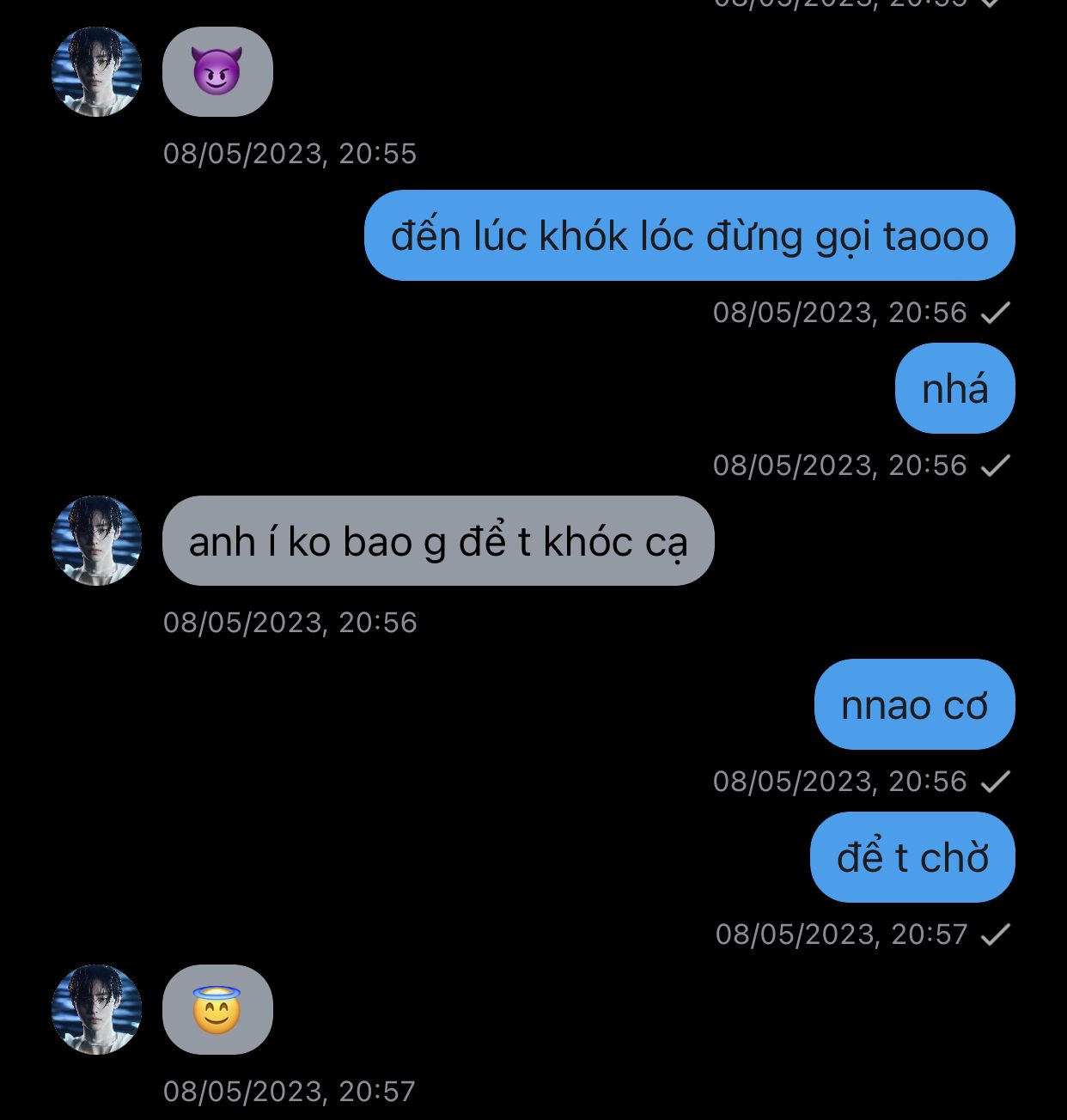Open sender's avatar beside the devil emoji message
1067x1120 pixels.
click(x=97, y=71)
